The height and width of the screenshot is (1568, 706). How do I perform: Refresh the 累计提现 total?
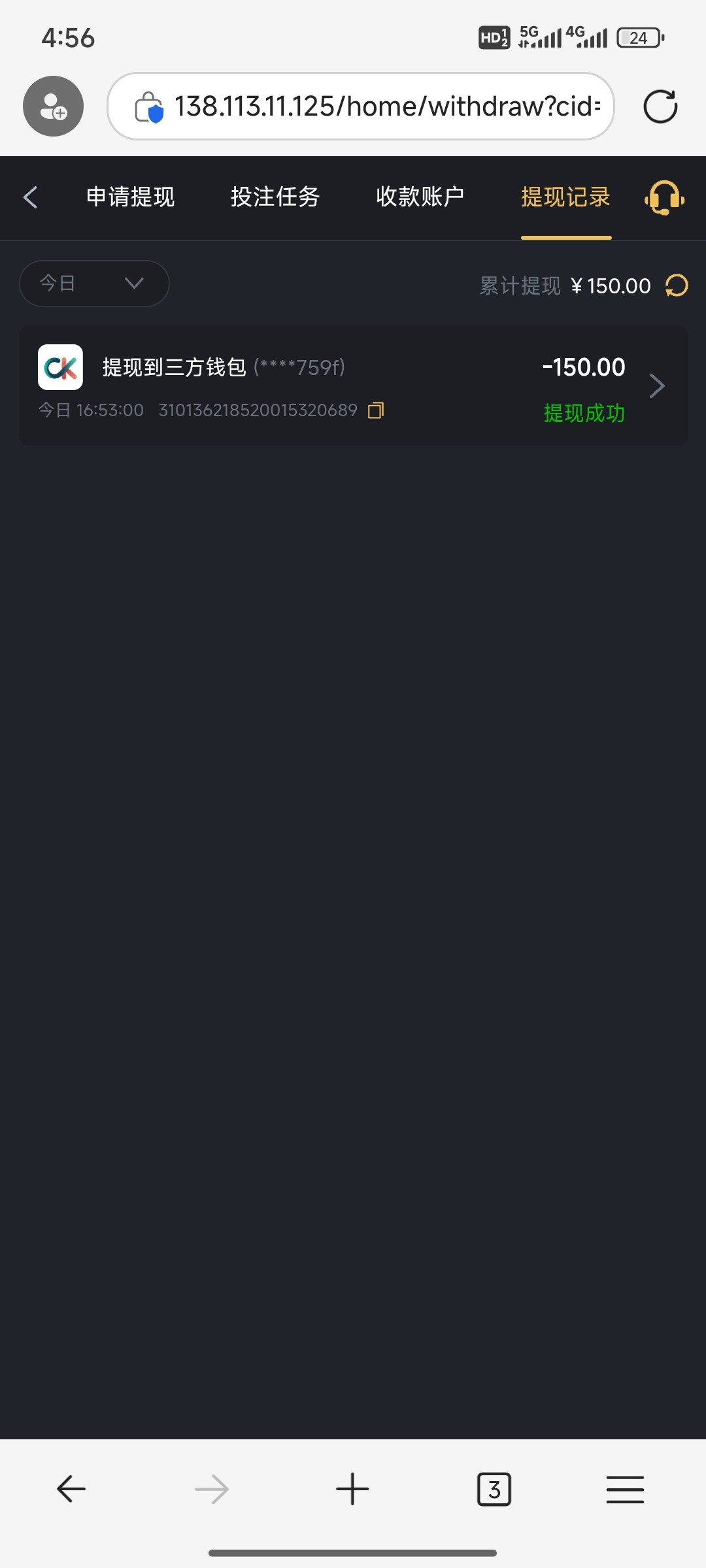click(x=677, y=286)
